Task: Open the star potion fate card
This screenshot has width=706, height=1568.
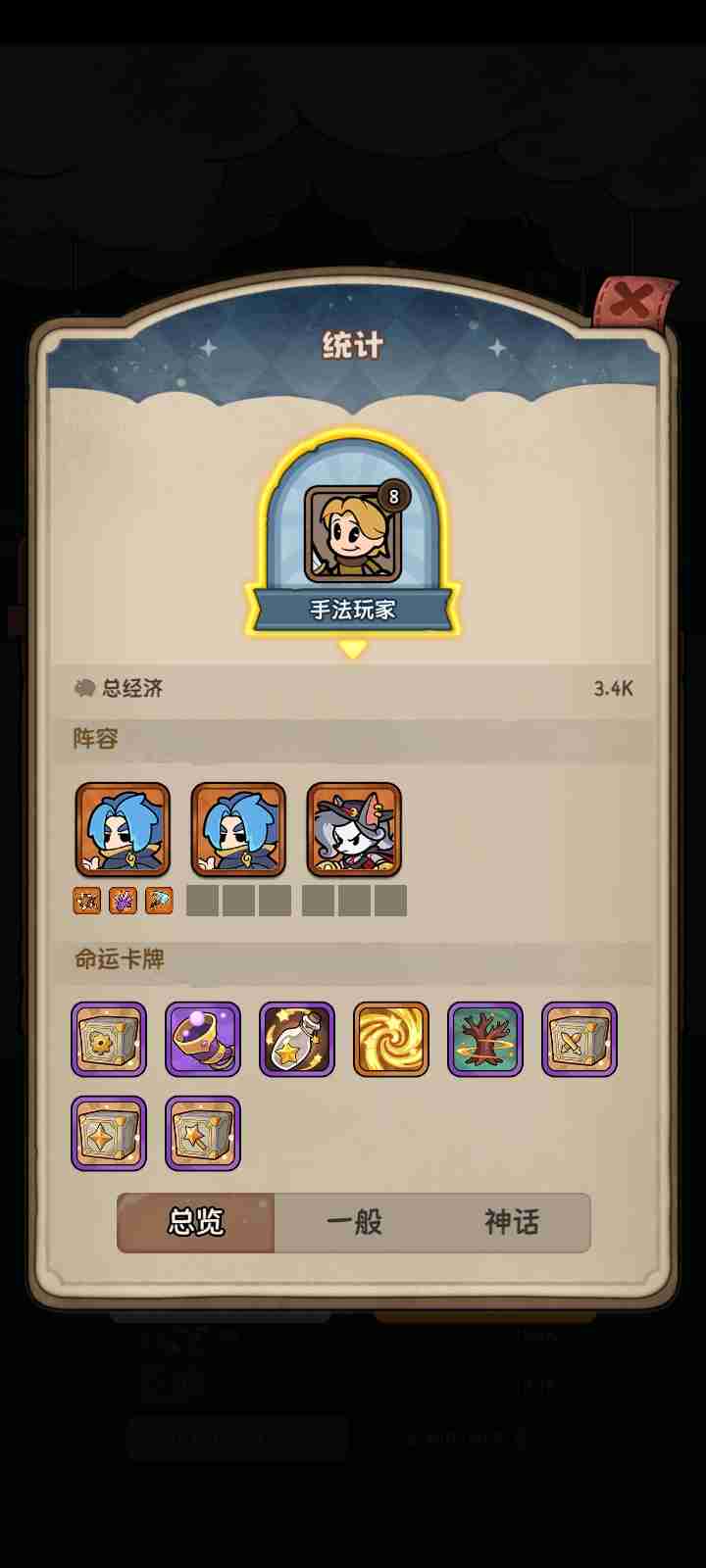Action: (x=297, y=1041)
